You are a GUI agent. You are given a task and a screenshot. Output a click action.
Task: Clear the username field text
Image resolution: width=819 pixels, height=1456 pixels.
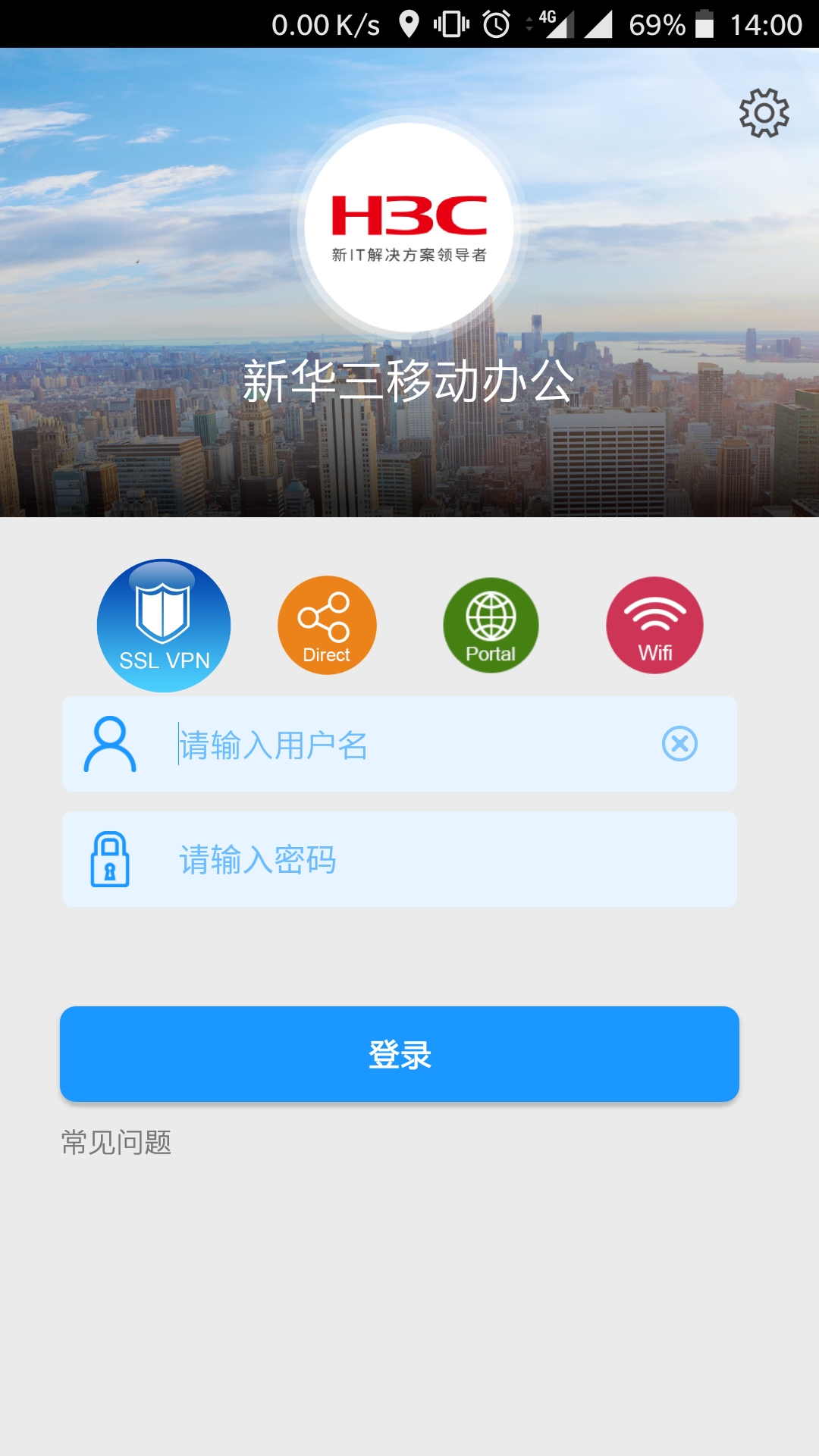[679, 744]
